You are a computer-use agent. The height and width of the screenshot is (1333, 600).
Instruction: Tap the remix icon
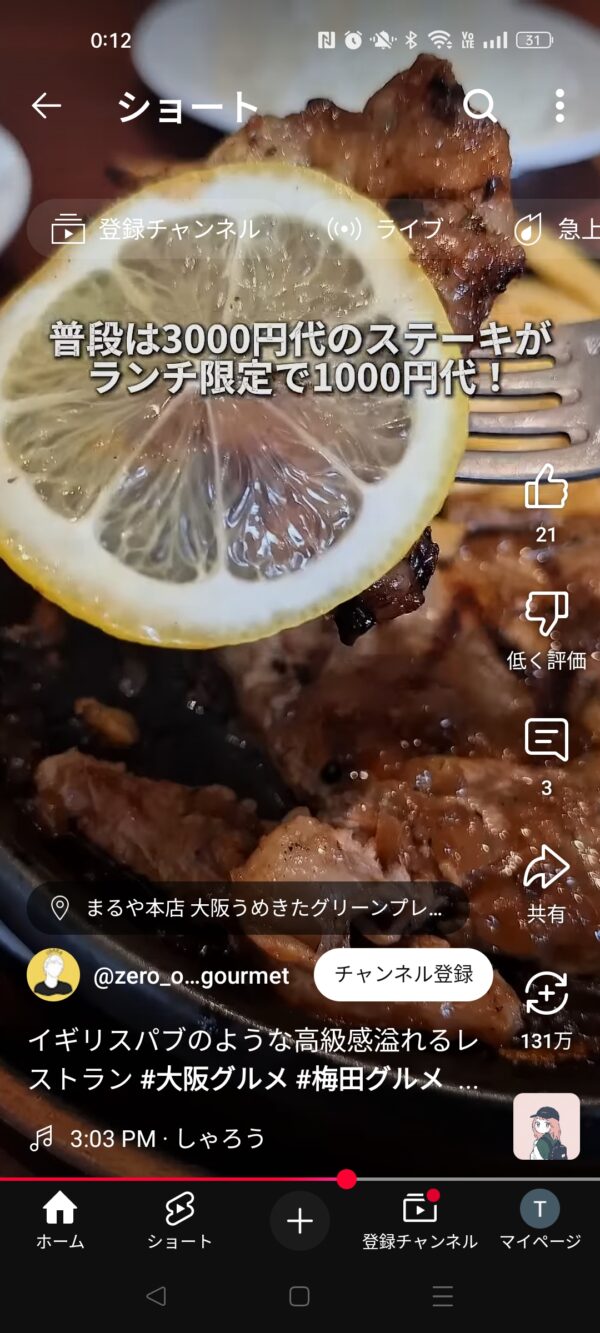(546, 995)
